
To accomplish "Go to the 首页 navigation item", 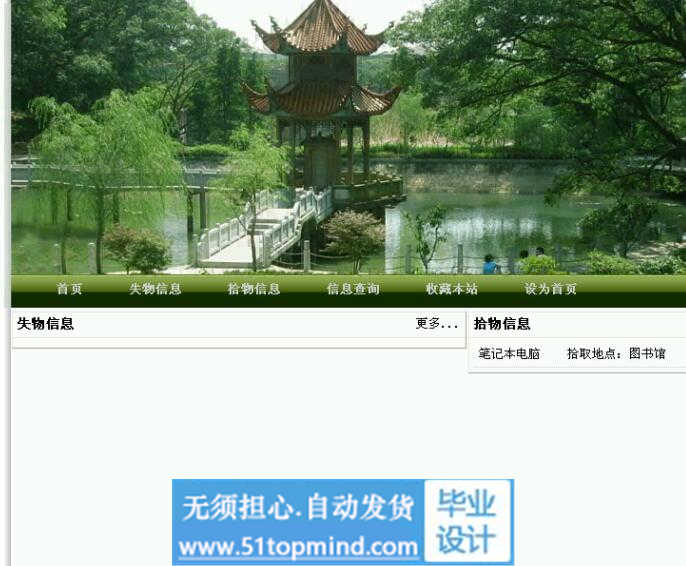I will tap(69, 289).
